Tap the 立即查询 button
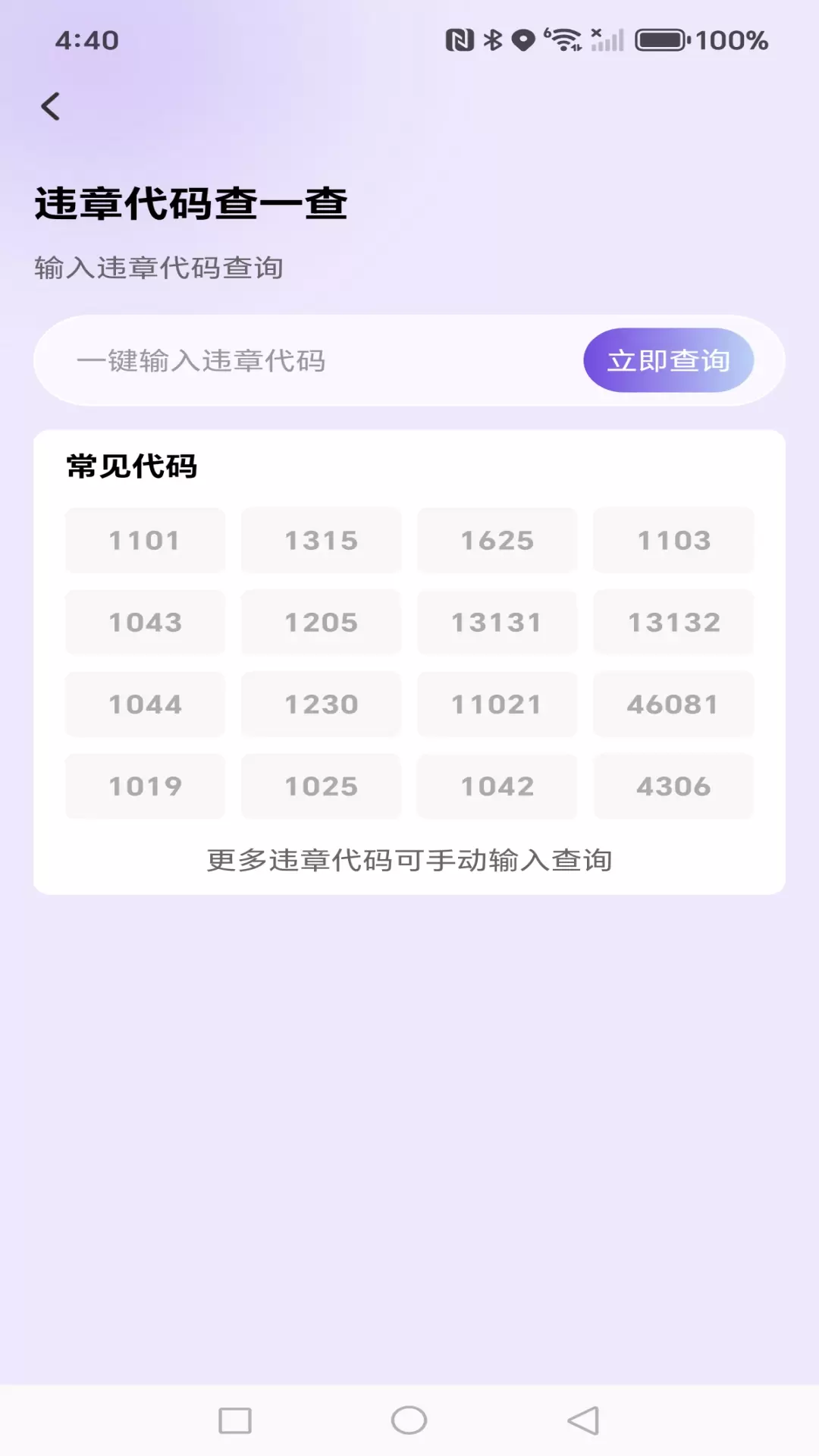Viewport: 819px width, 1456px height. tap(668, 361)
